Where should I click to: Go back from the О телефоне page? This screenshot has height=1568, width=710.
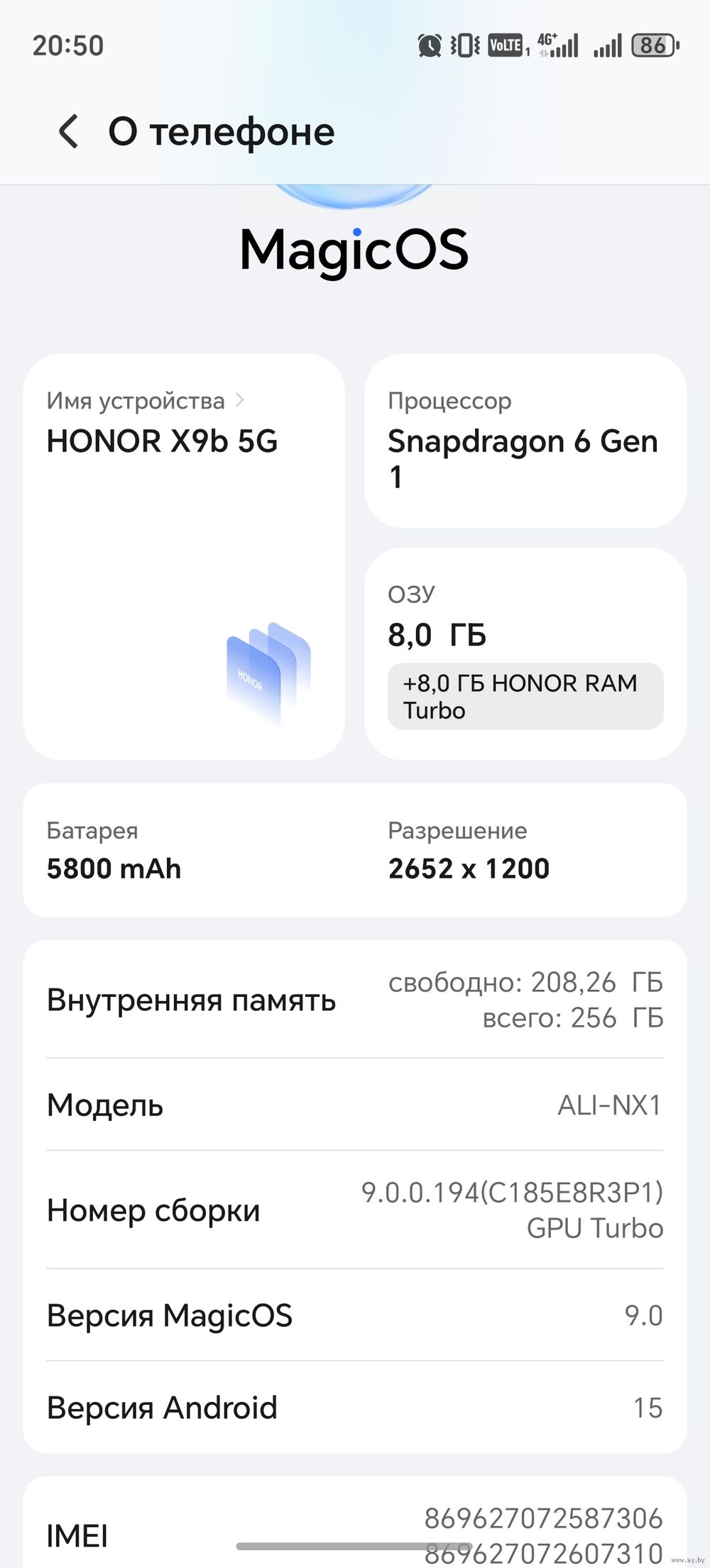coord(69,132)
